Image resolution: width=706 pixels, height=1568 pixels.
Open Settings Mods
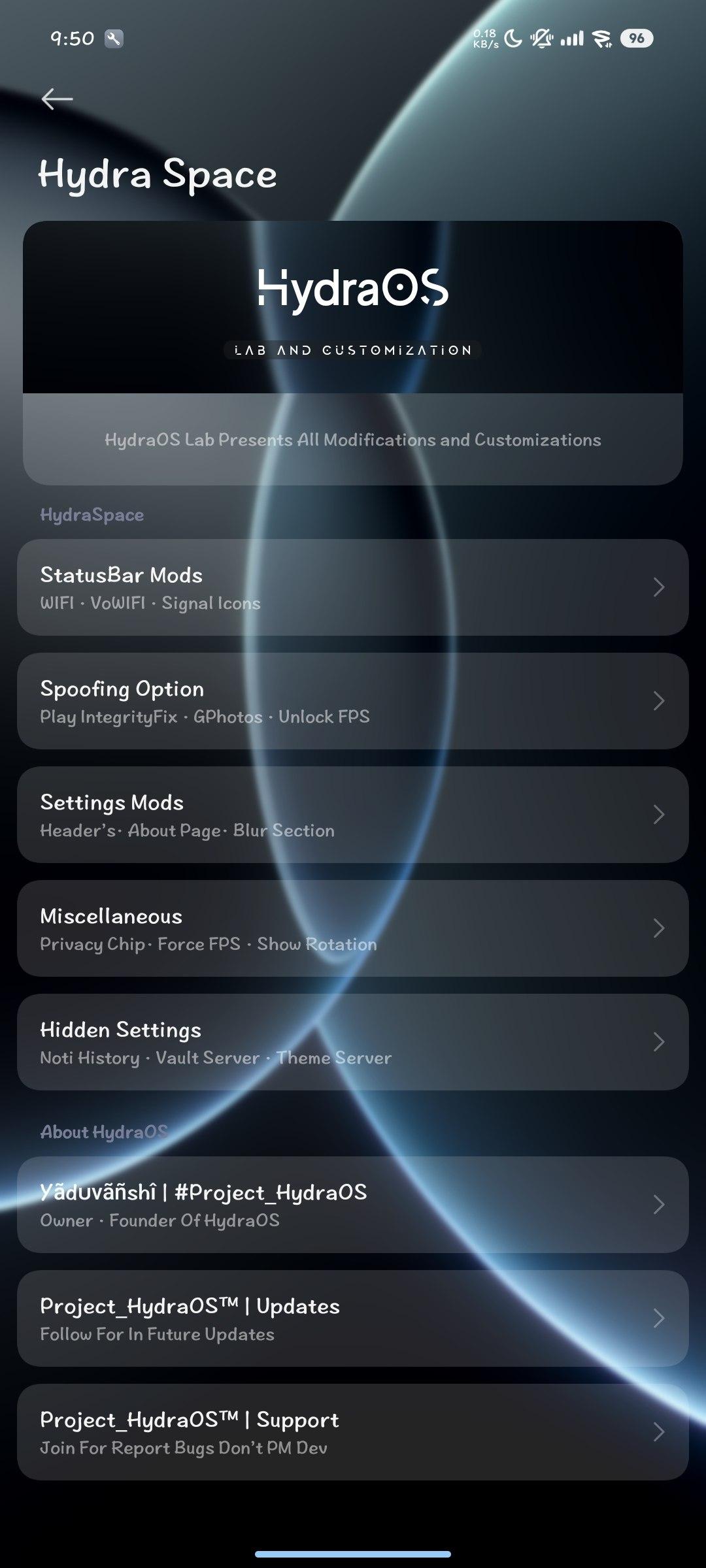[353, 815]
